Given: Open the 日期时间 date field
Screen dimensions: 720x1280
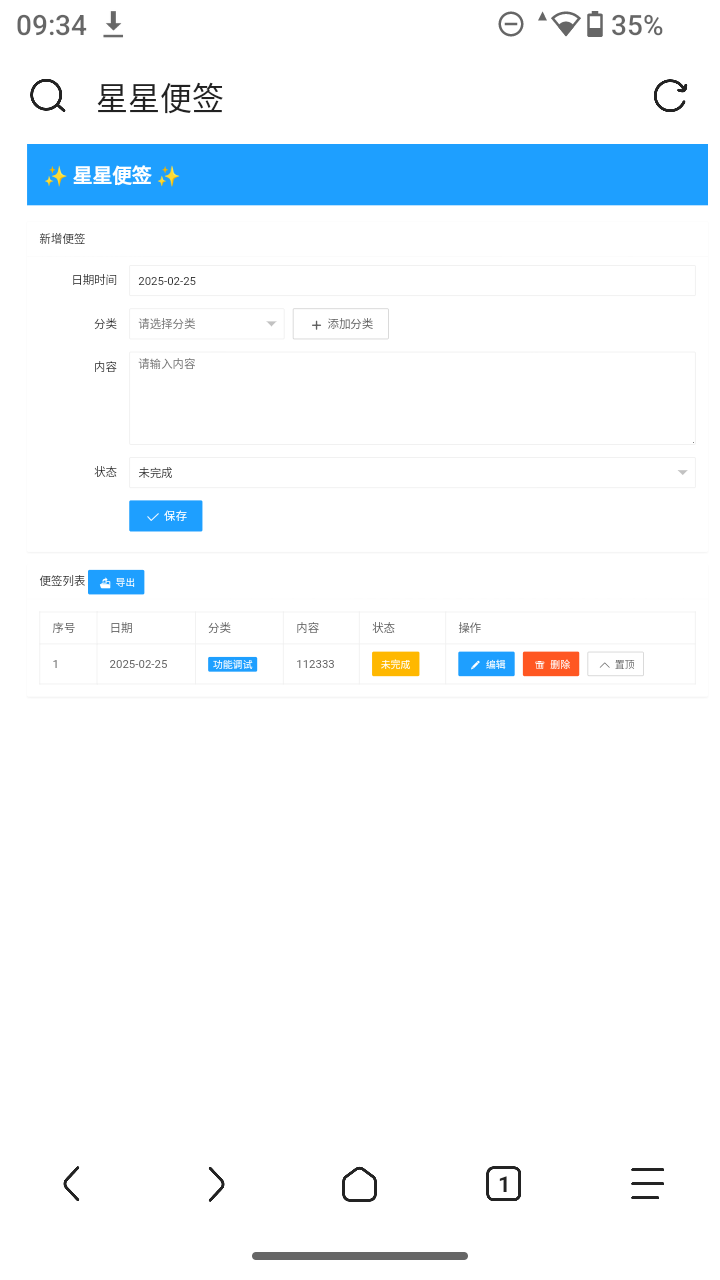Looking at the screenshot, I should point(411,281).
